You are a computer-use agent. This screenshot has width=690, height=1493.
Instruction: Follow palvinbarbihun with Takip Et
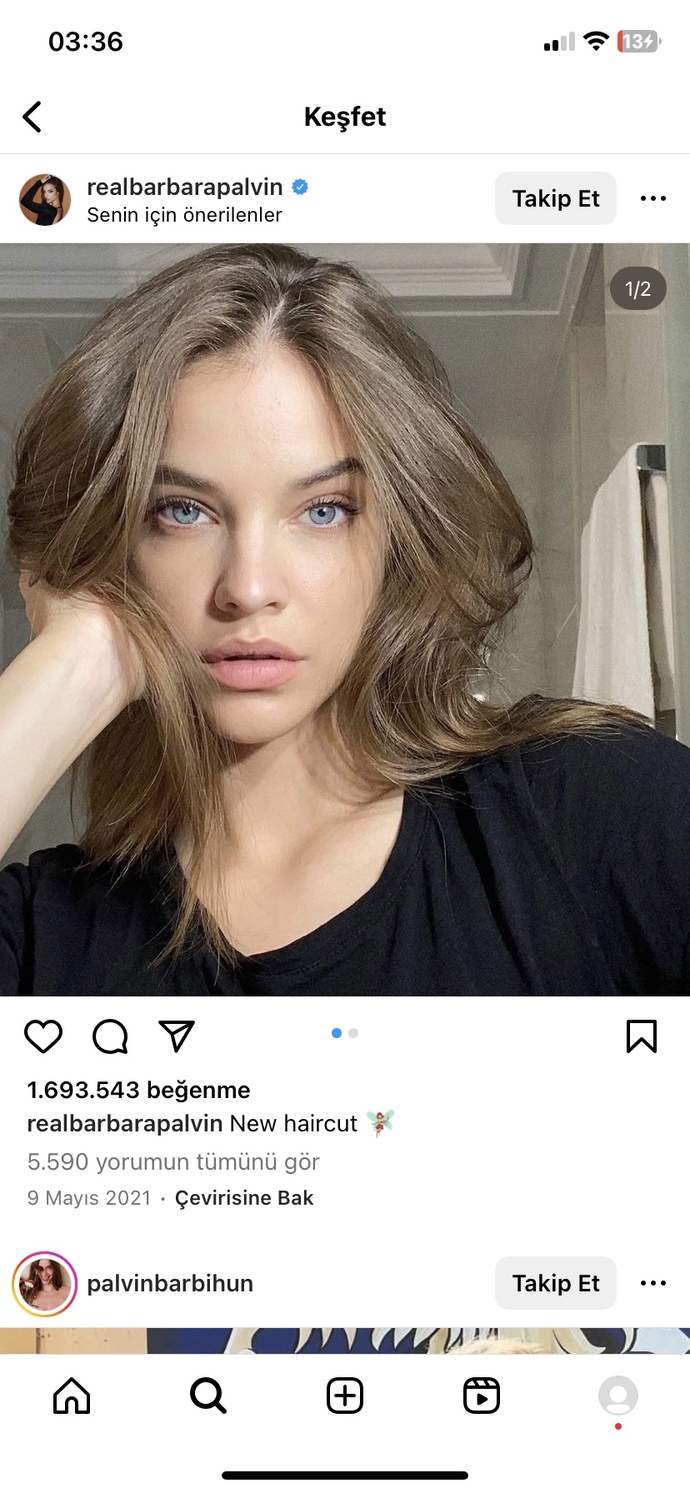pyautogui.click(x=556, y=1283)
